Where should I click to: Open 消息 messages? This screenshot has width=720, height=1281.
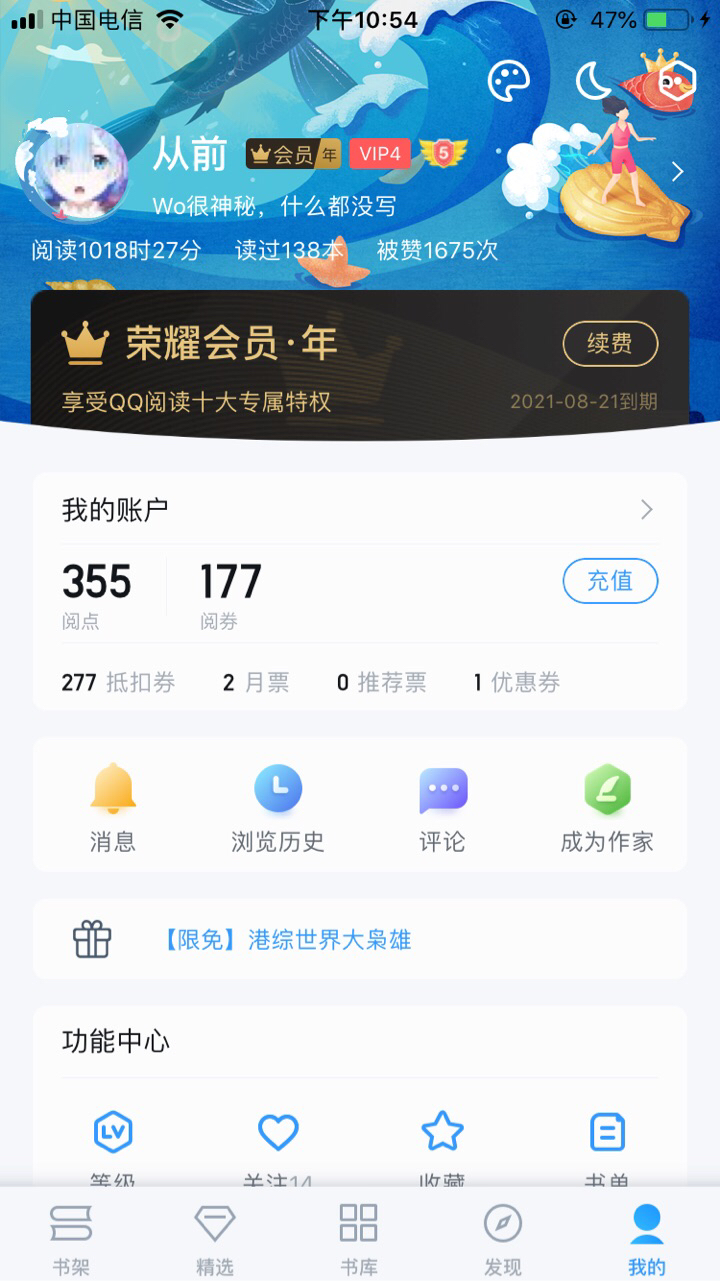[x=113, y=807]
